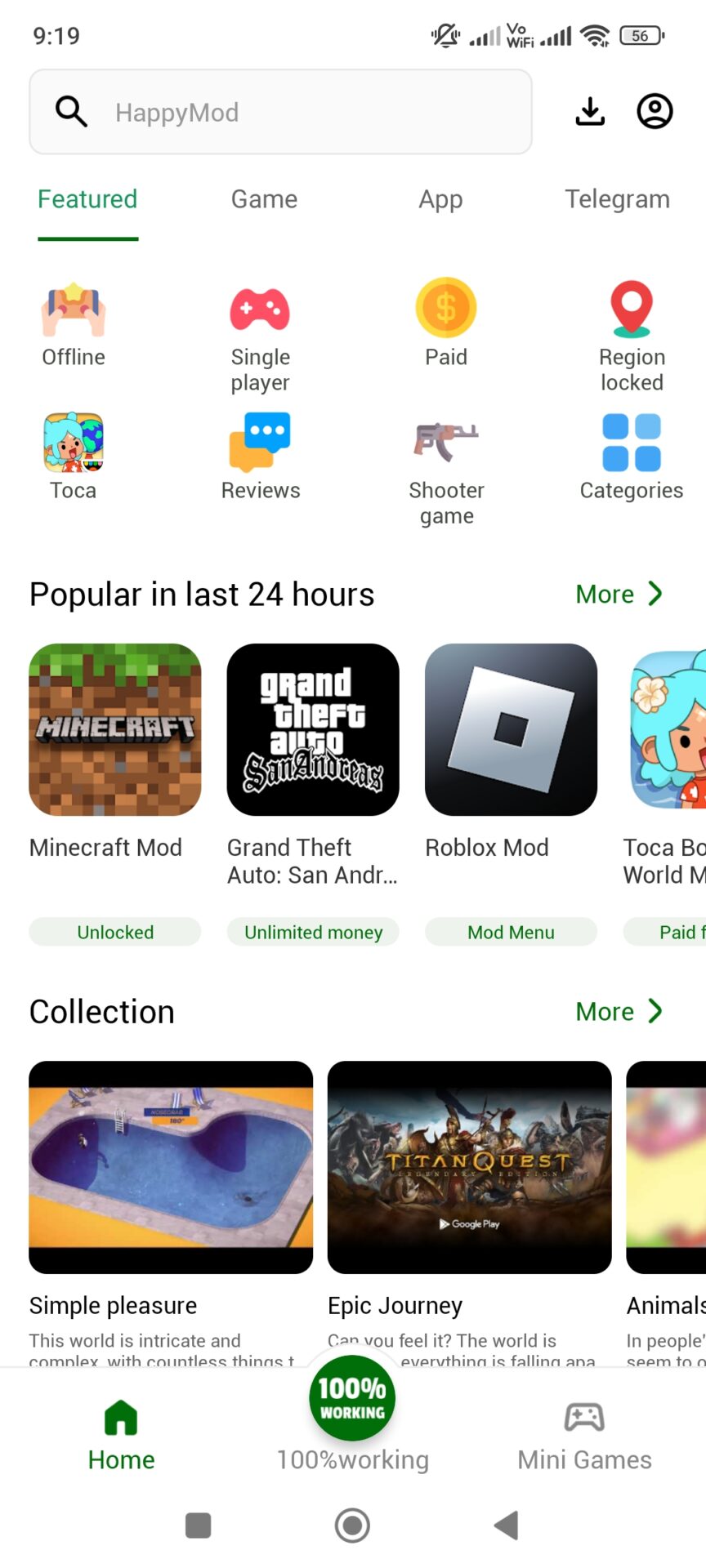Open the HappyMod search box
Screen dimensions: 706x1568
point(280,112)
